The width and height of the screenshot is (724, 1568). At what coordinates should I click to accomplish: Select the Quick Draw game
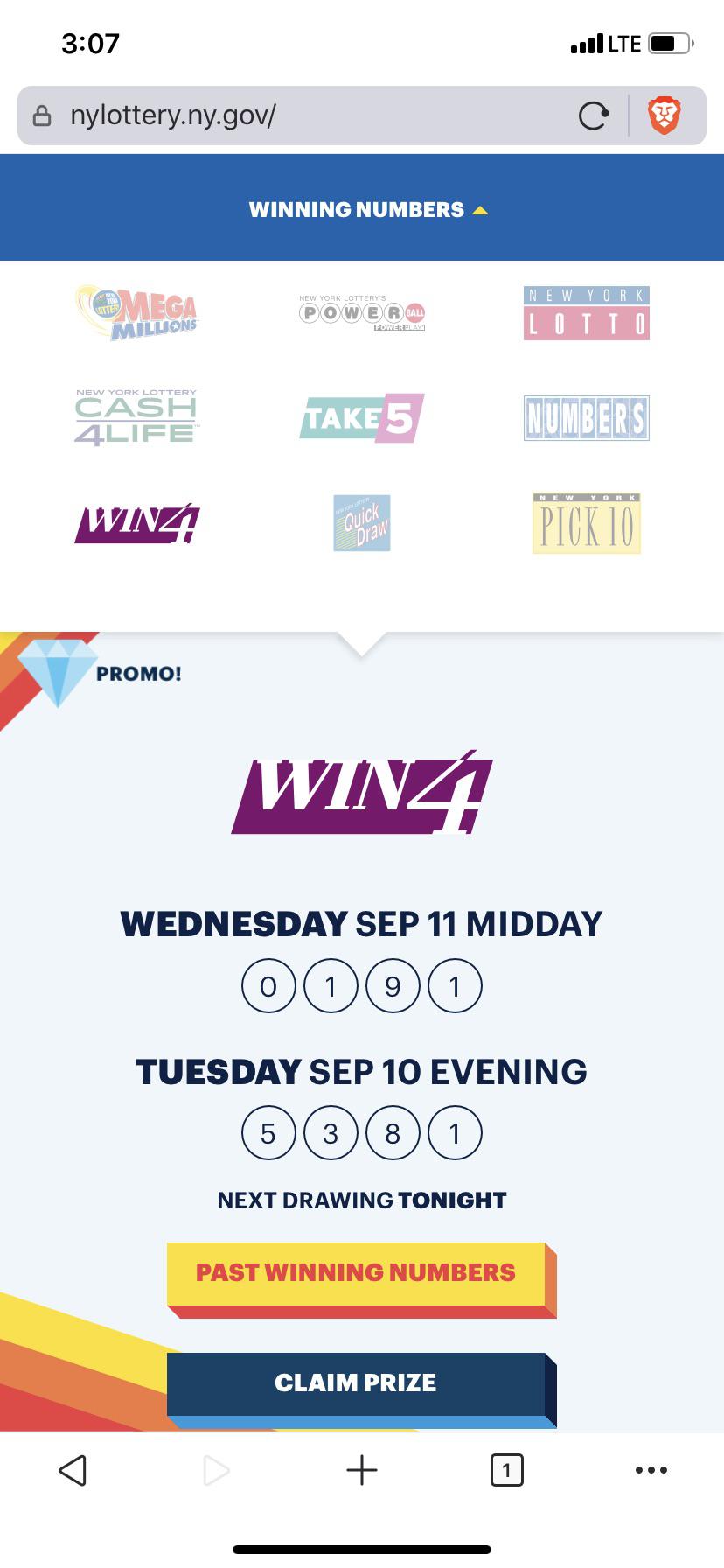[362, 523]
